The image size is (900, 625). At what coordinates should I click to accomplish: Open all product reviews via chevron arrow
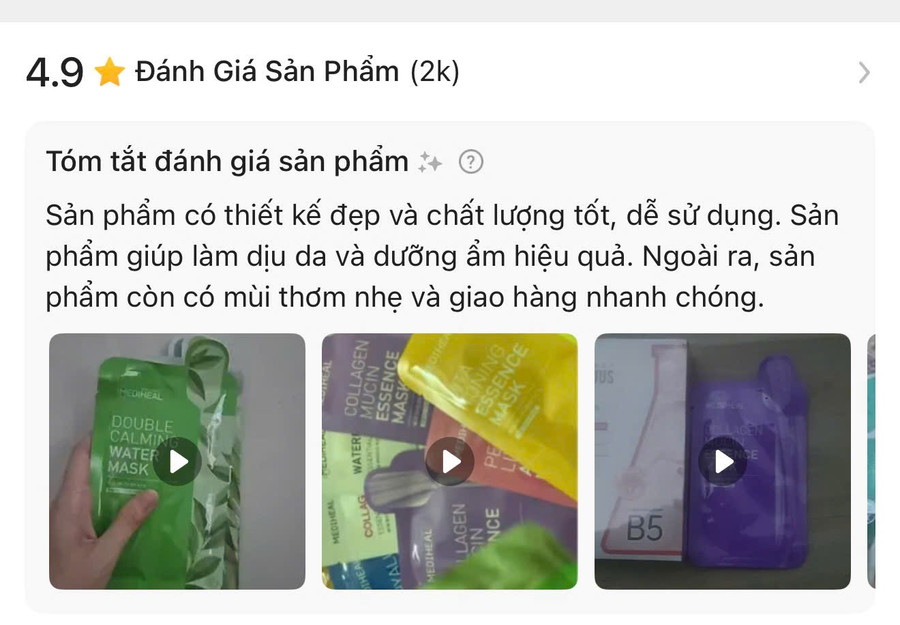click(x=864, y=73)
